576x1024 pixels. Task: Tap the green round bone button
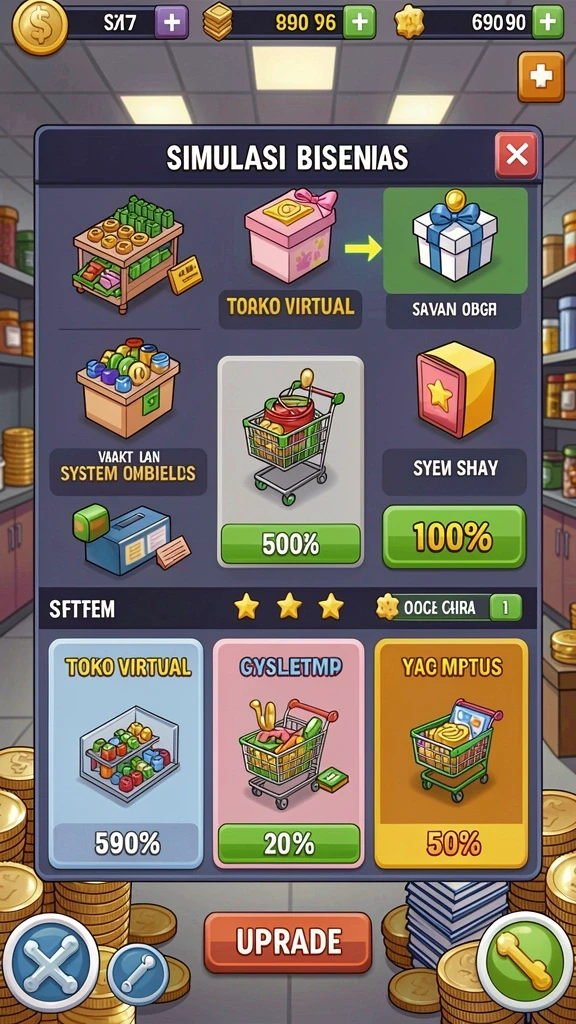coord(525,961)
